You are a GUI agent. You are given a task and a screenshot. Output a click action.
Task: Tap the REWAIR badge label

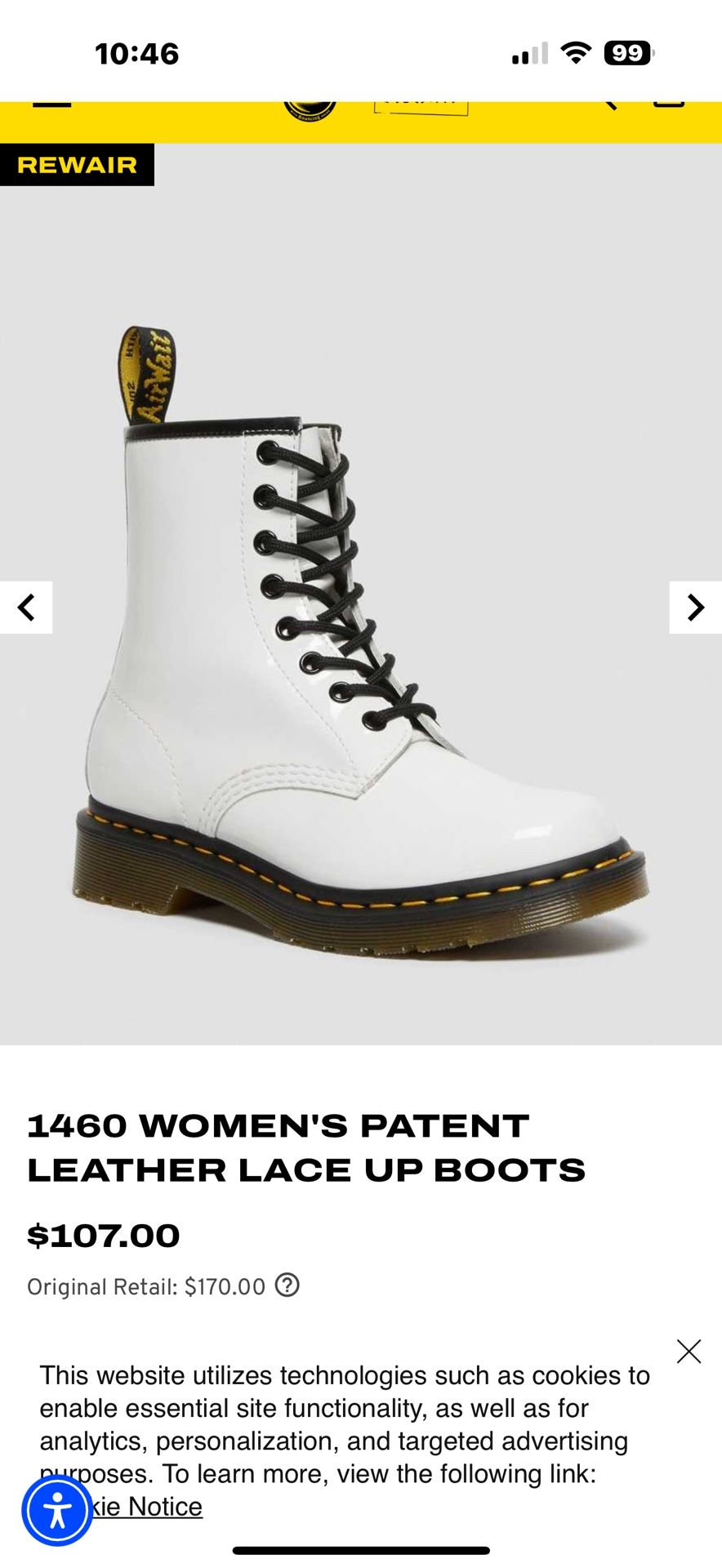(x=77, y=165)
